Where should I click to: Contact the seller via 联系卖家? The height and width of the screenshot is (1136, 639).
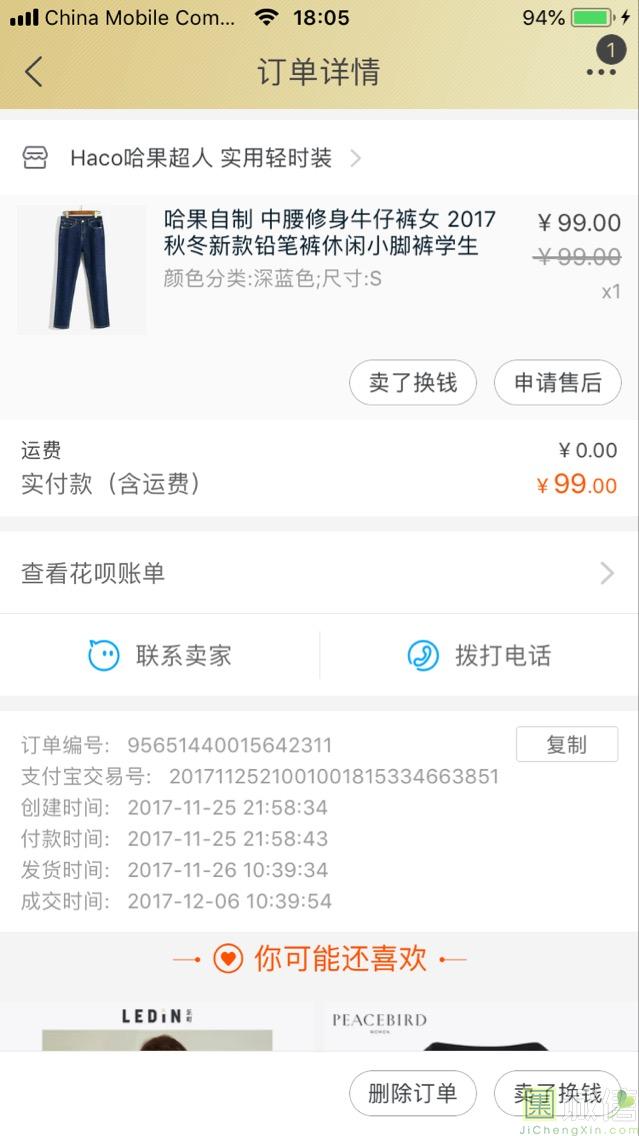point(160,656)
